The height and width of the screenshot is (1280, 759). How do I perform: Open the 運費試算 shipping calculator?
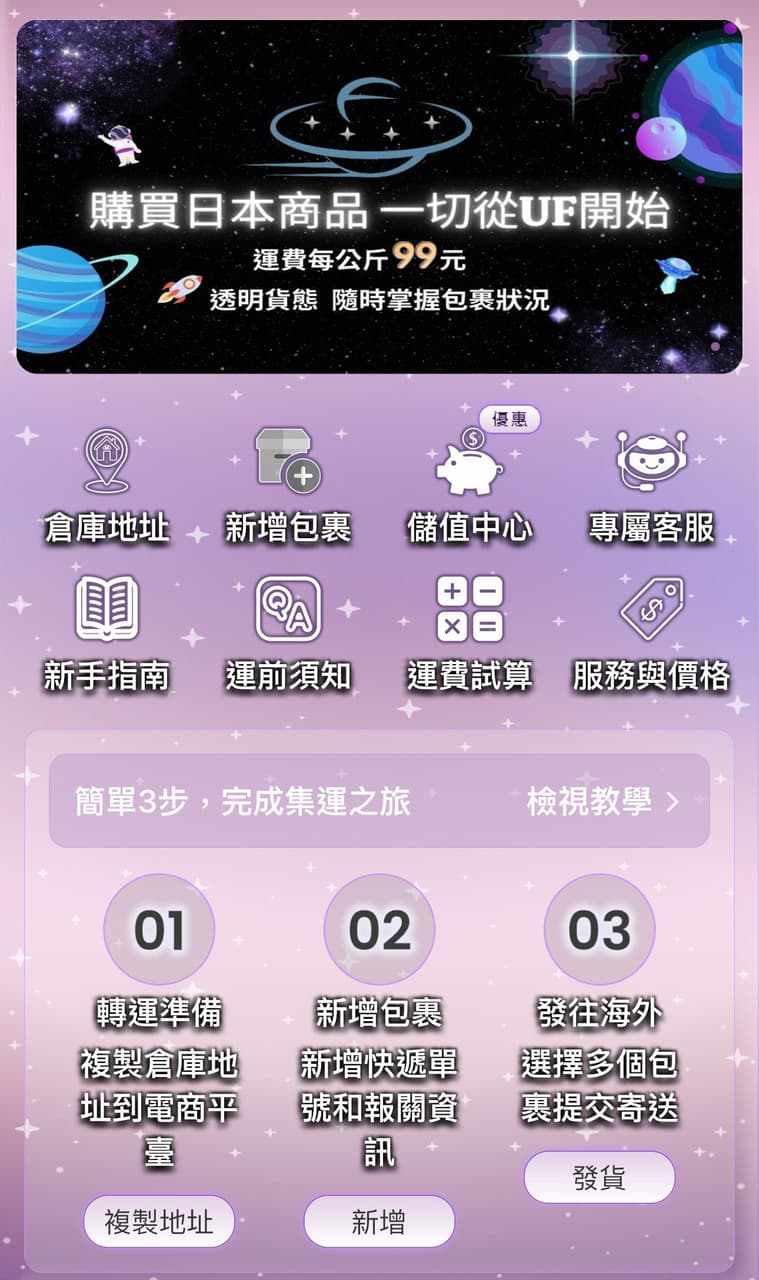tap(469, 633)
